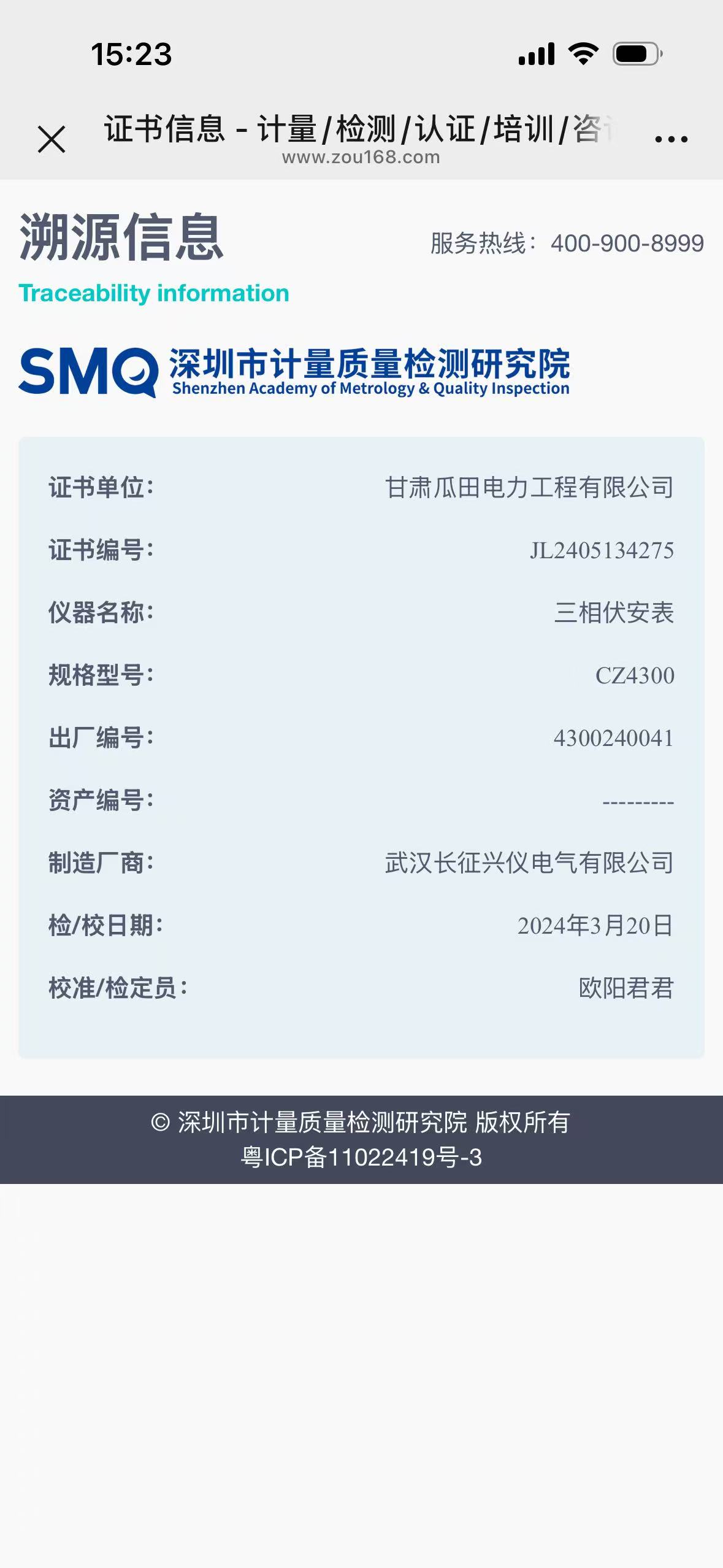This screenshot has width=723, height=1568.
Task: Close the certificate info webview
Action: [52, 139]
